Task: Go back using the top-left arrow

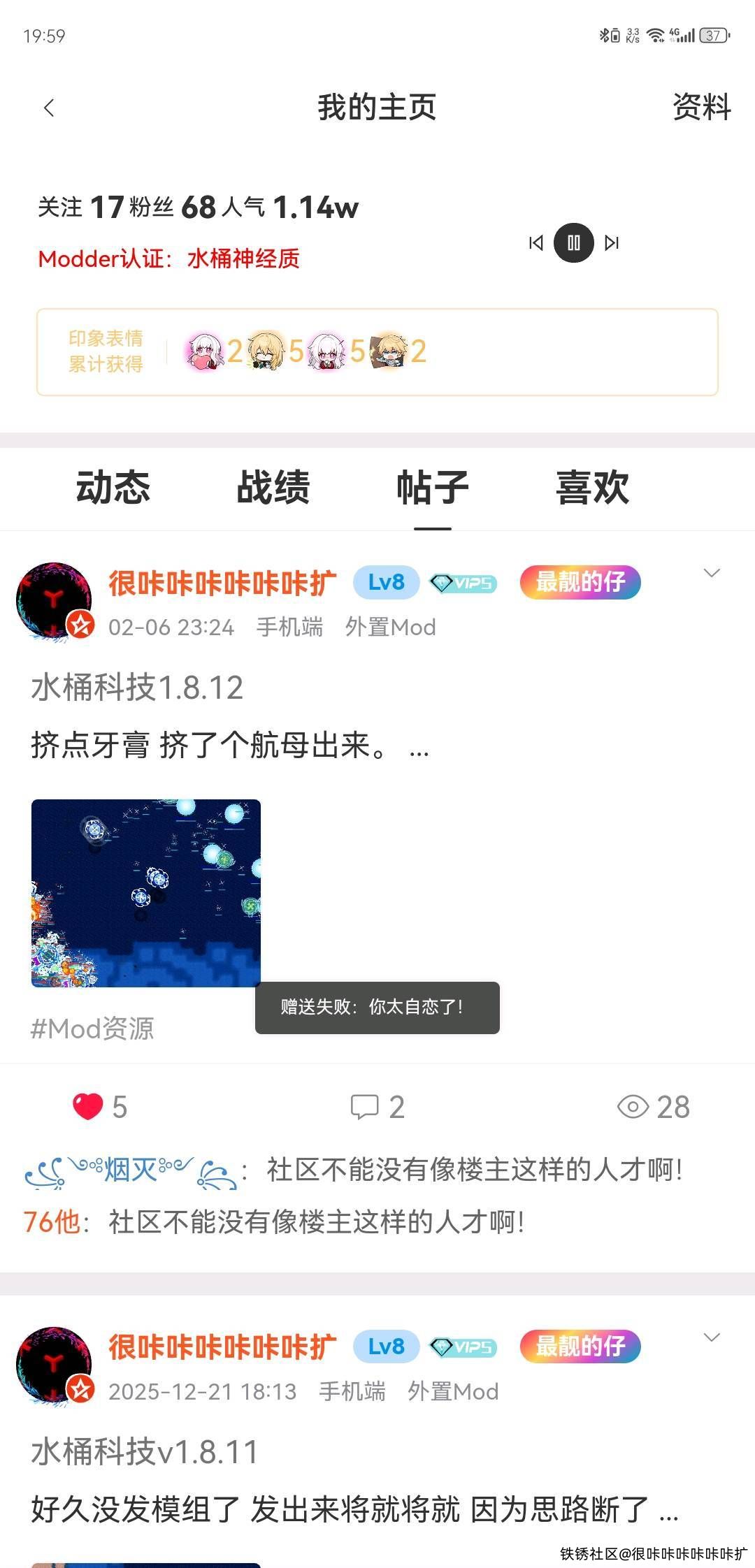Action: pos(48,108)
